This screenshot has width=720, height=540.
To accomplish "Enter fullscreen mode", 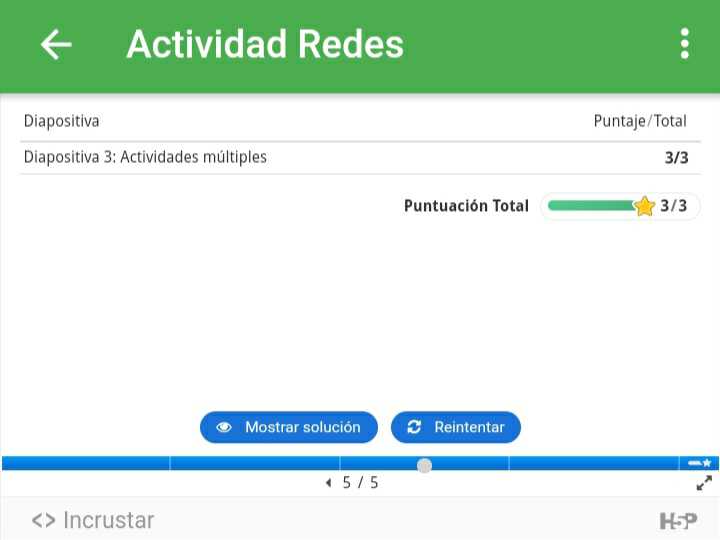I will [704, 483].
